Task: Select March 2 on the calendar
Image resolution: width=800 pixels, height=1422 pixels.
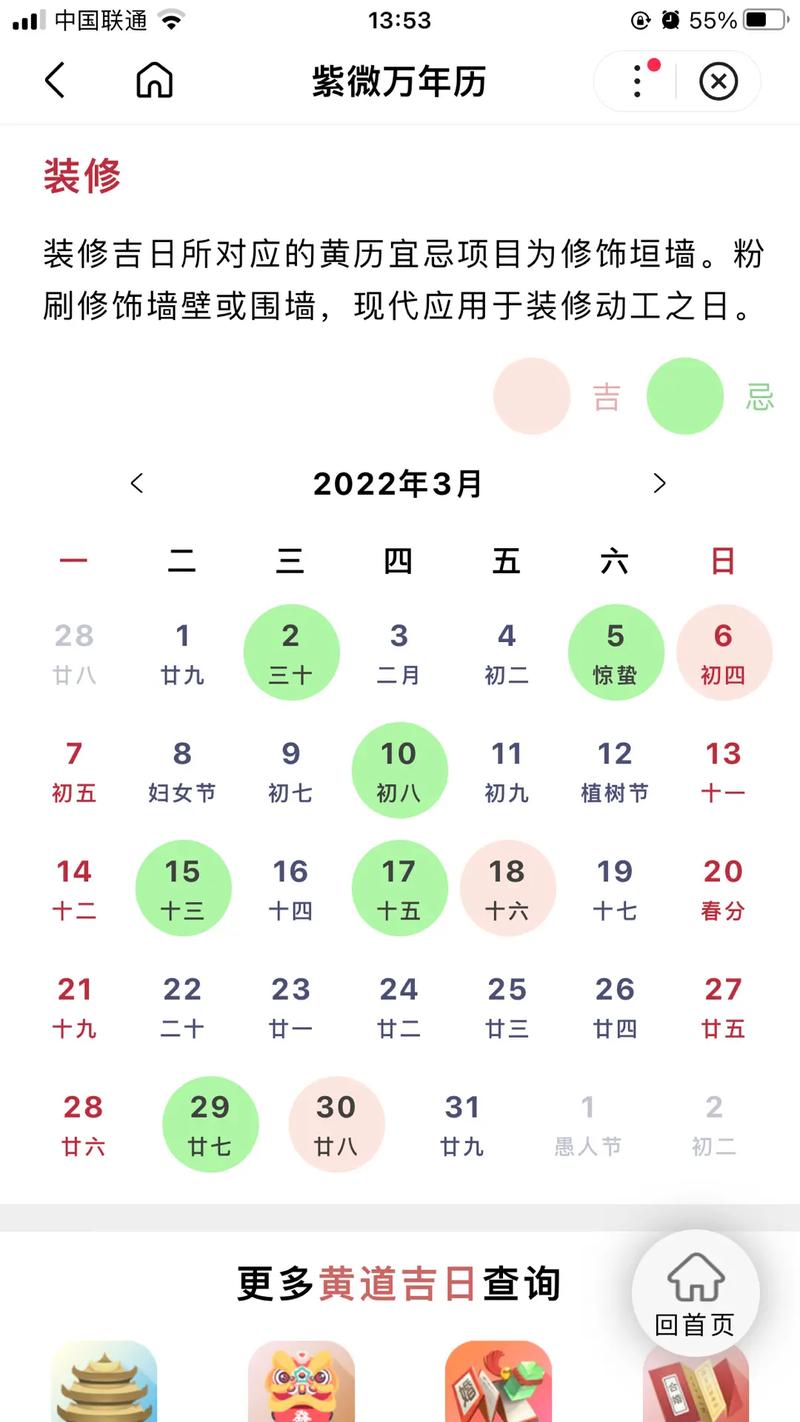Action: 291,652
